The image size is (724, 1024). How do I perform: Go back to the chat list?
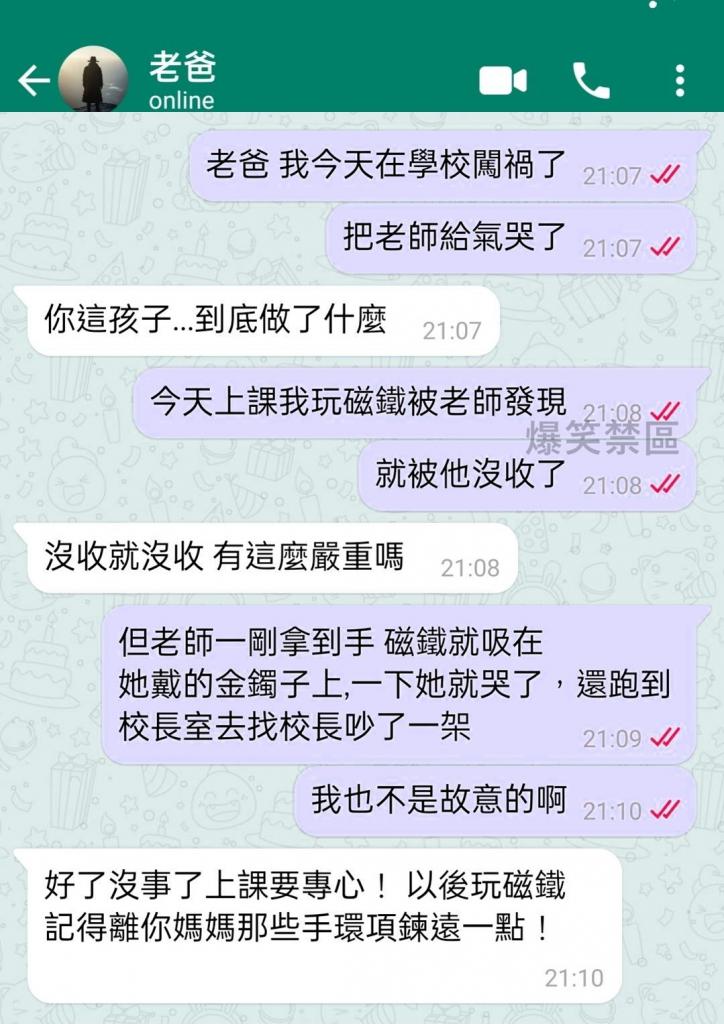click(x=32, y=80)
